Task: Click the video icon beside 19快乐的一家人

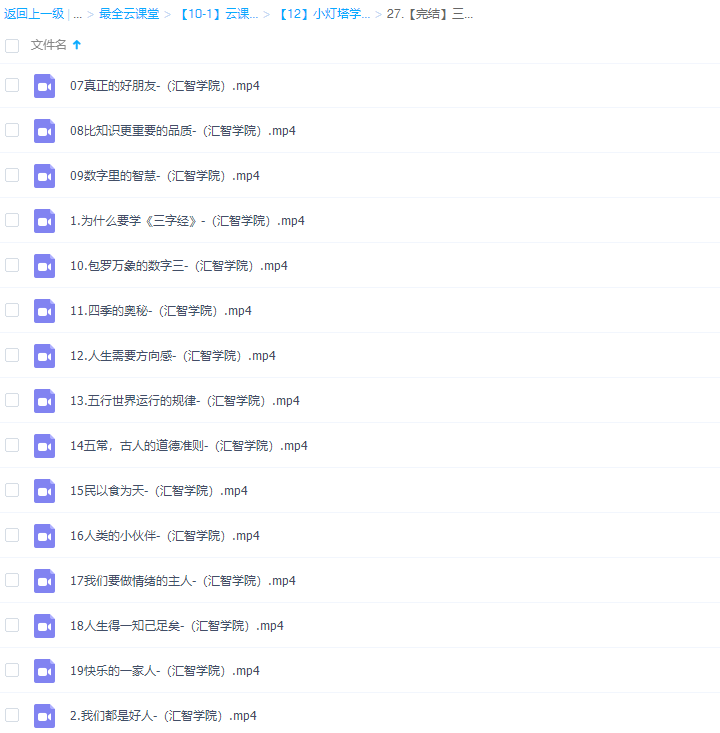Action: (44, 671)
